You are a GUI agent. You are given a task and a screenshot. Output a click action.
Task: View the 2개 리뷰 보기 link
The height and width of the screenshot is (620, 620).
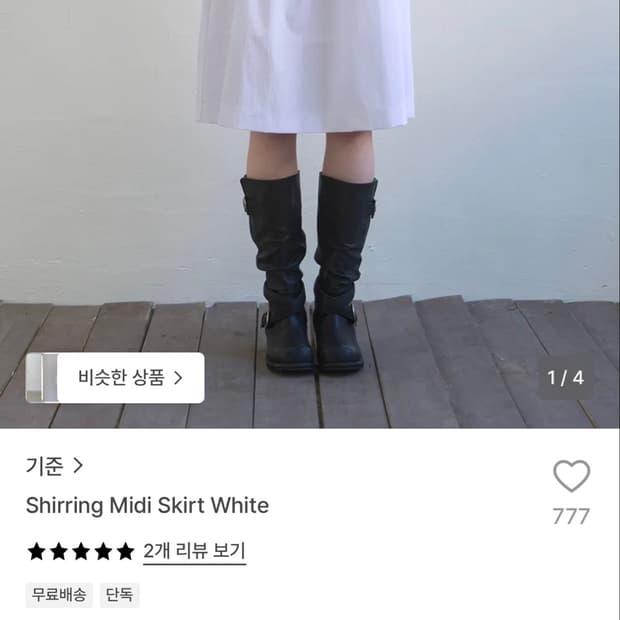tap(194, 551)
